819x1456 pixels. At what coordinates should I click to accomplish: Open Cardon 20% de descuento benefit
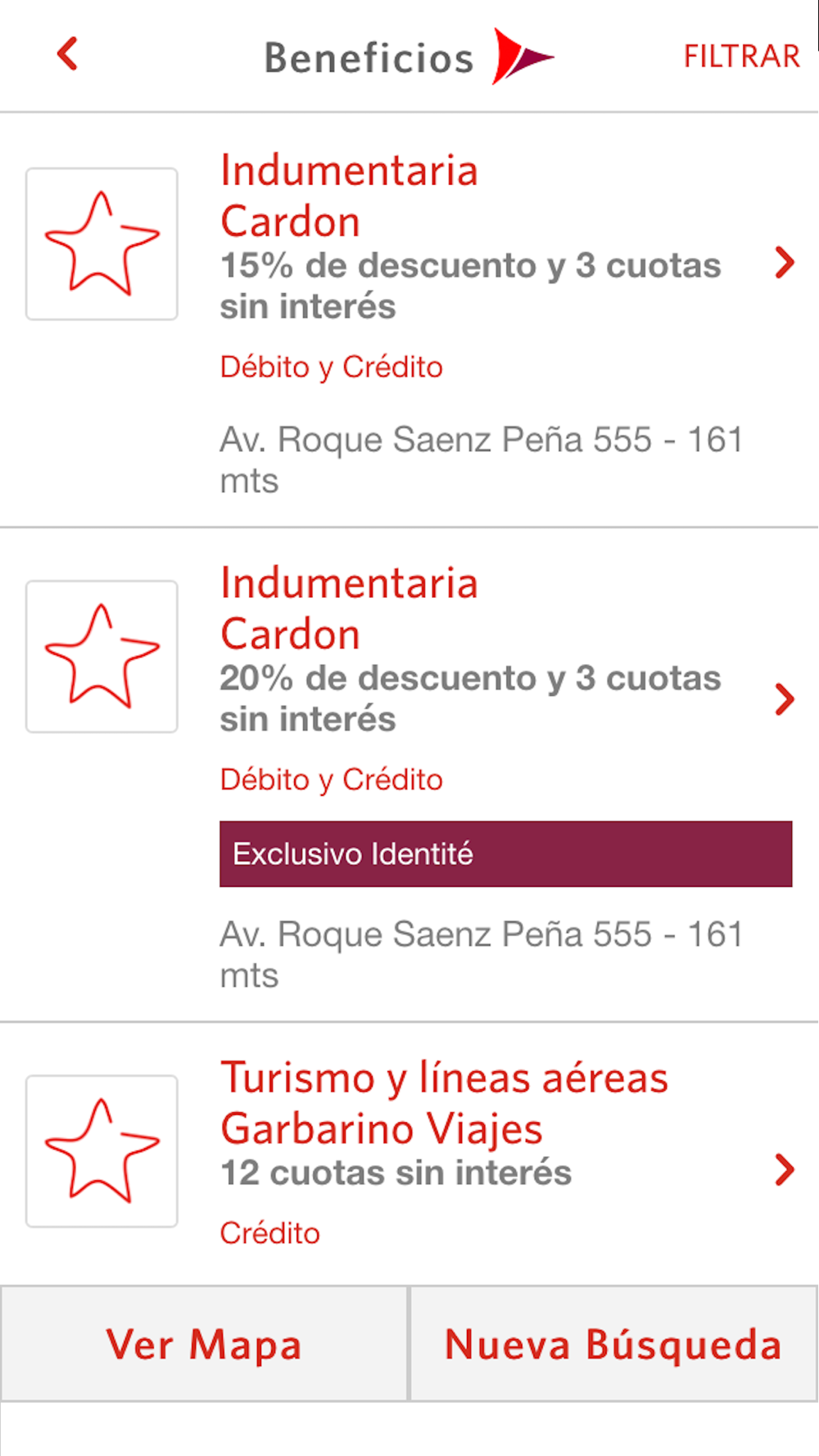pyautogui.click(x=409, y=775)
